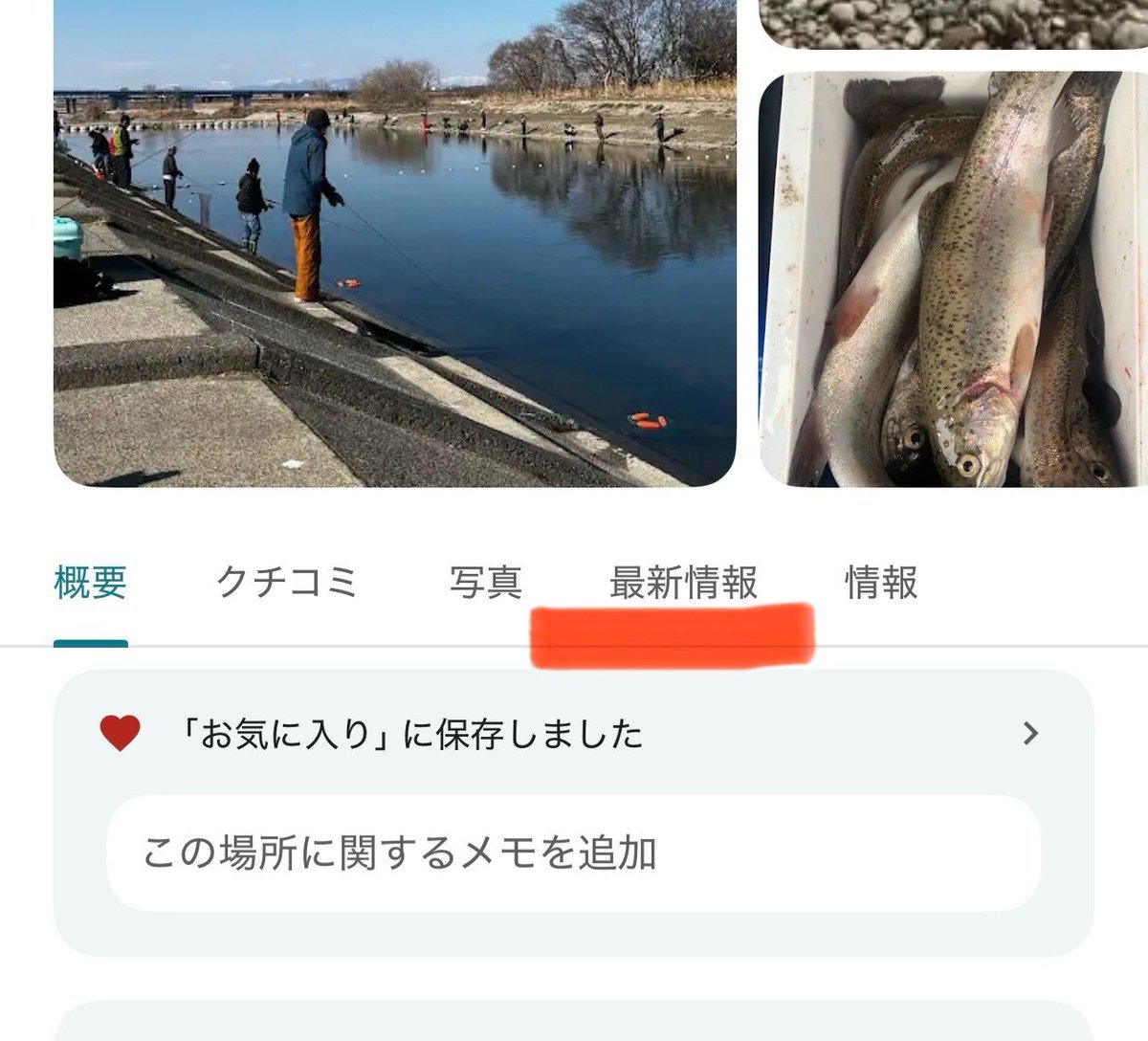1148x1041 pixels.
Task: Open the 写真 tab
Action: point(485,583)
